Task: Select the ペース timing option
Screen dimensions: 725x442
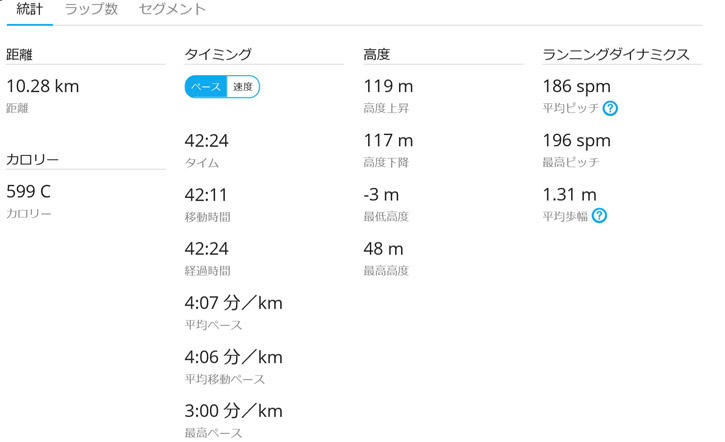Action: tap(207, 87)
